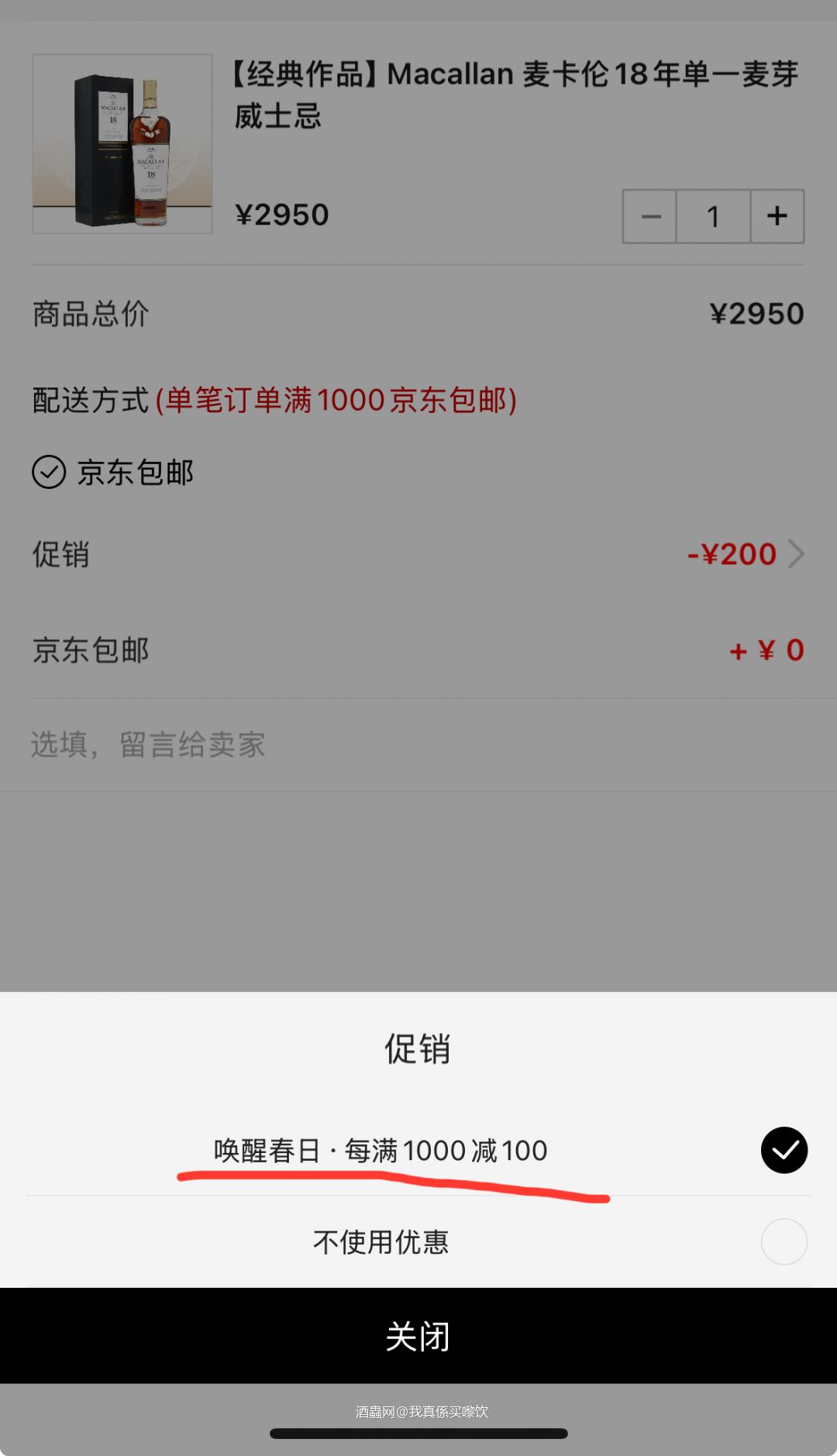Screen dimensions: 837x1456
Task: Tap the Macallan product thumbnail
Action: click(x=122, y=144)
